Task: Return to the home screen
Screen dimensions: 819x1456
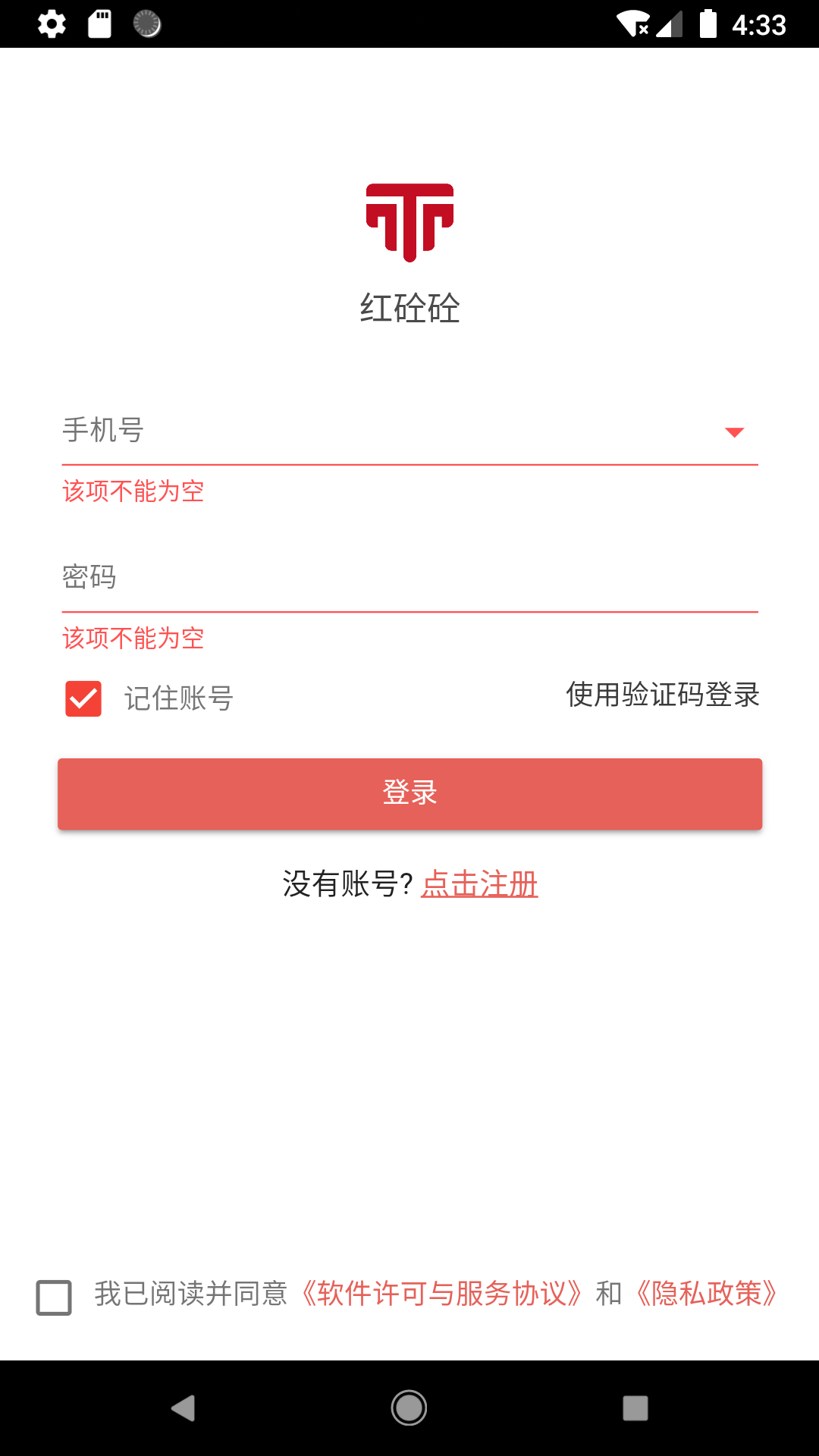Action: (x=409, y=1408)
